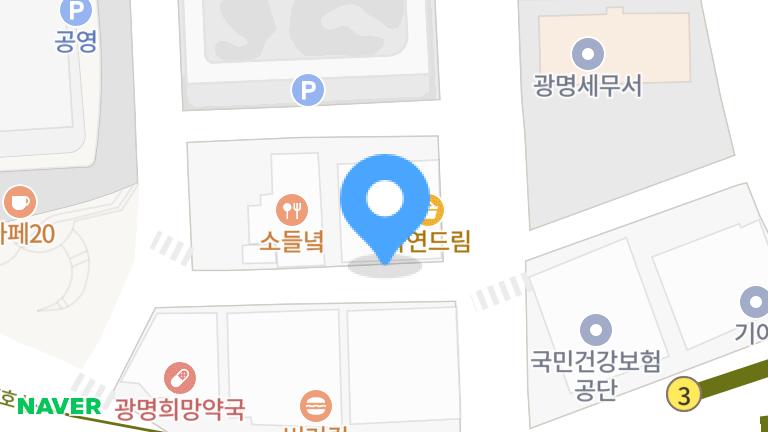Open the 카페20 cafe marker
This screenshot has width=768, height=432.
[x=18, y=203]
